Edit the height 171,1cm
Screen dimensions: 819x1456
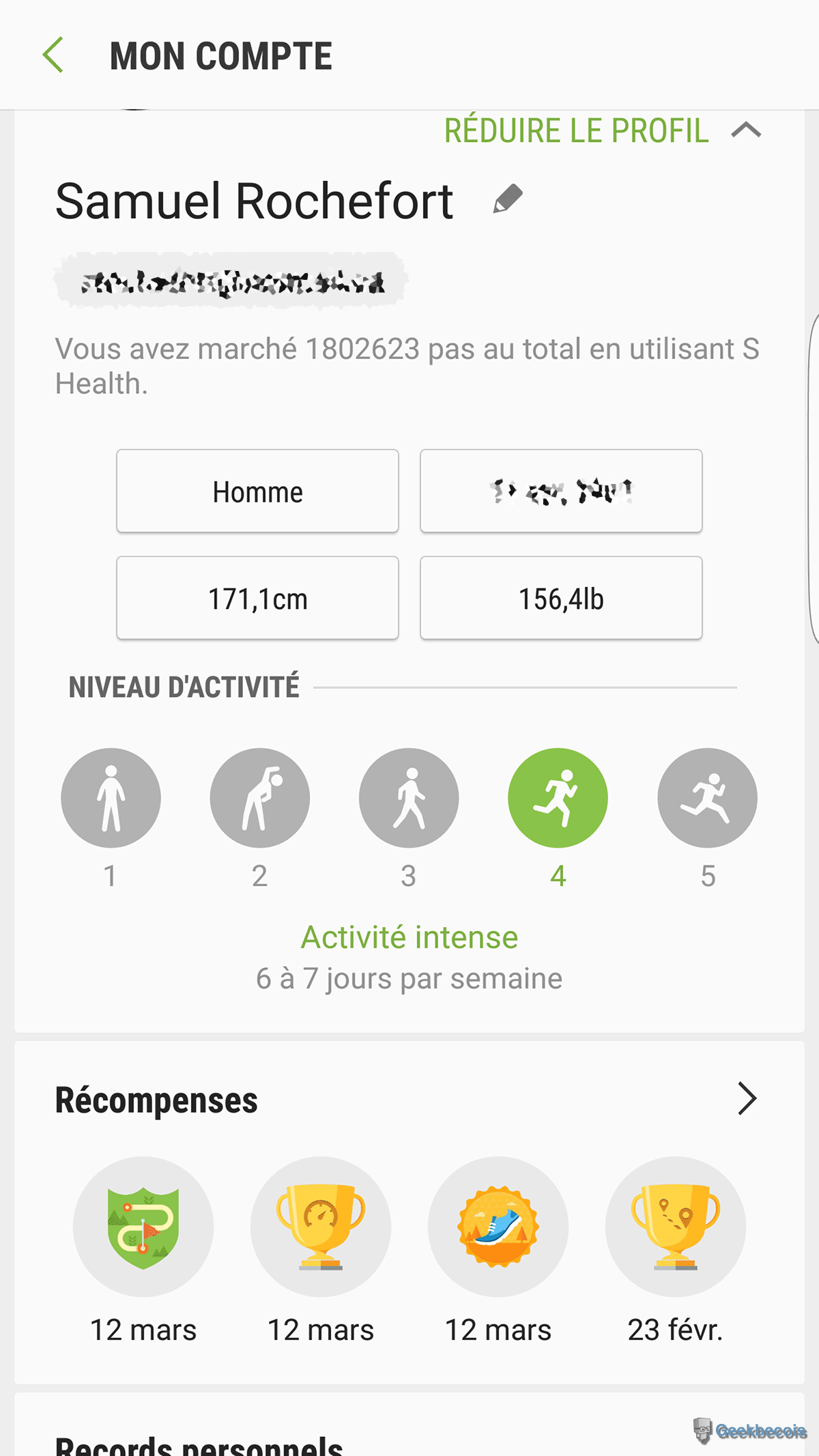click(x=257, y=598)
